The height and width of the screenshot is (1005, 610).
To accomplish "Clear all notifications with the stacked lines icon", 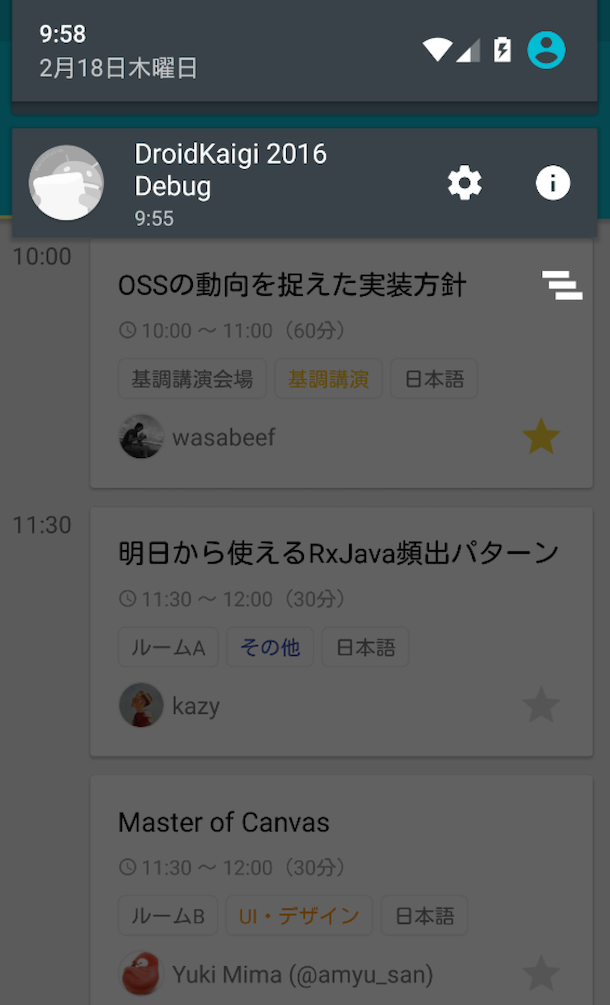I will pyautogui.click(x=562, y=285).
